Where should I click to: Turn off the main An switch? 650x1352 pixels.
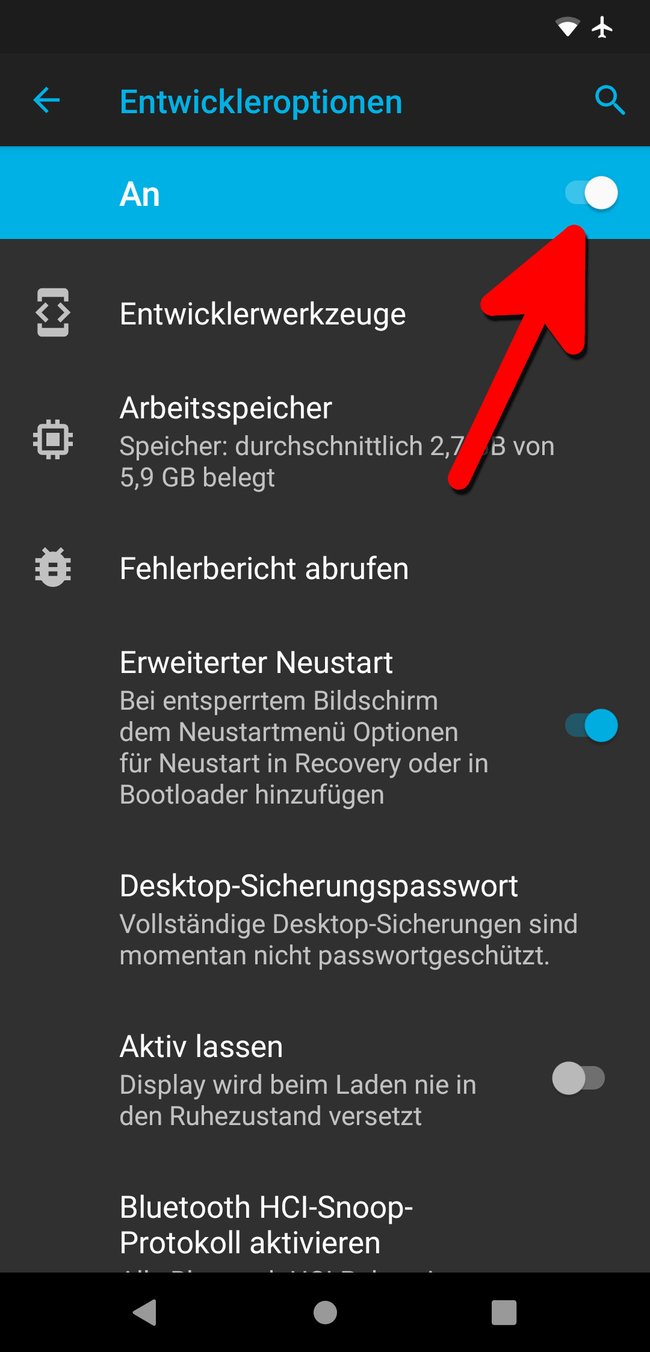coord(591,193)
